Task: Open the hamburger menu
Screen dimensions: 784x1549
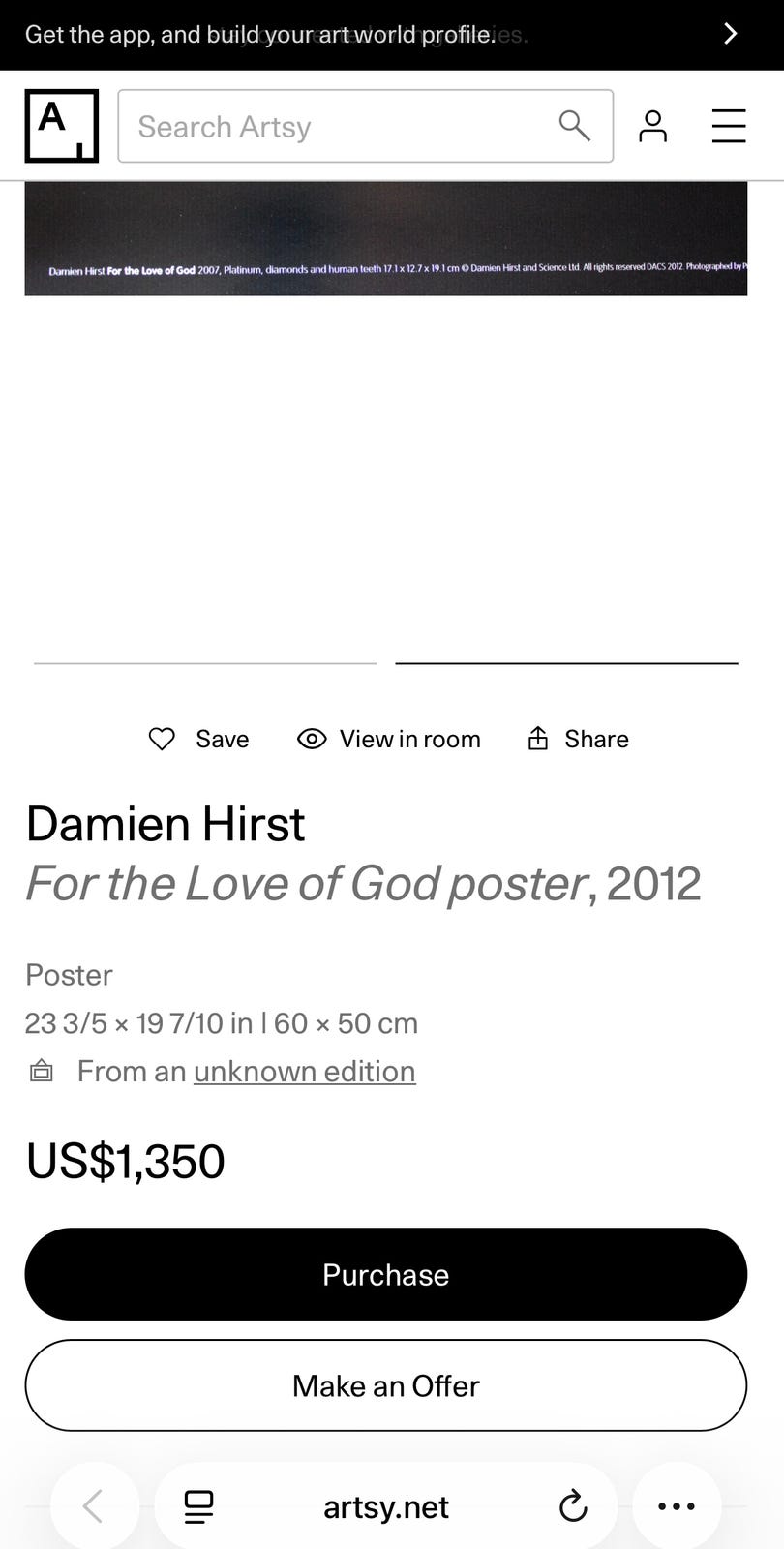Action: click(x=728, y=126)
